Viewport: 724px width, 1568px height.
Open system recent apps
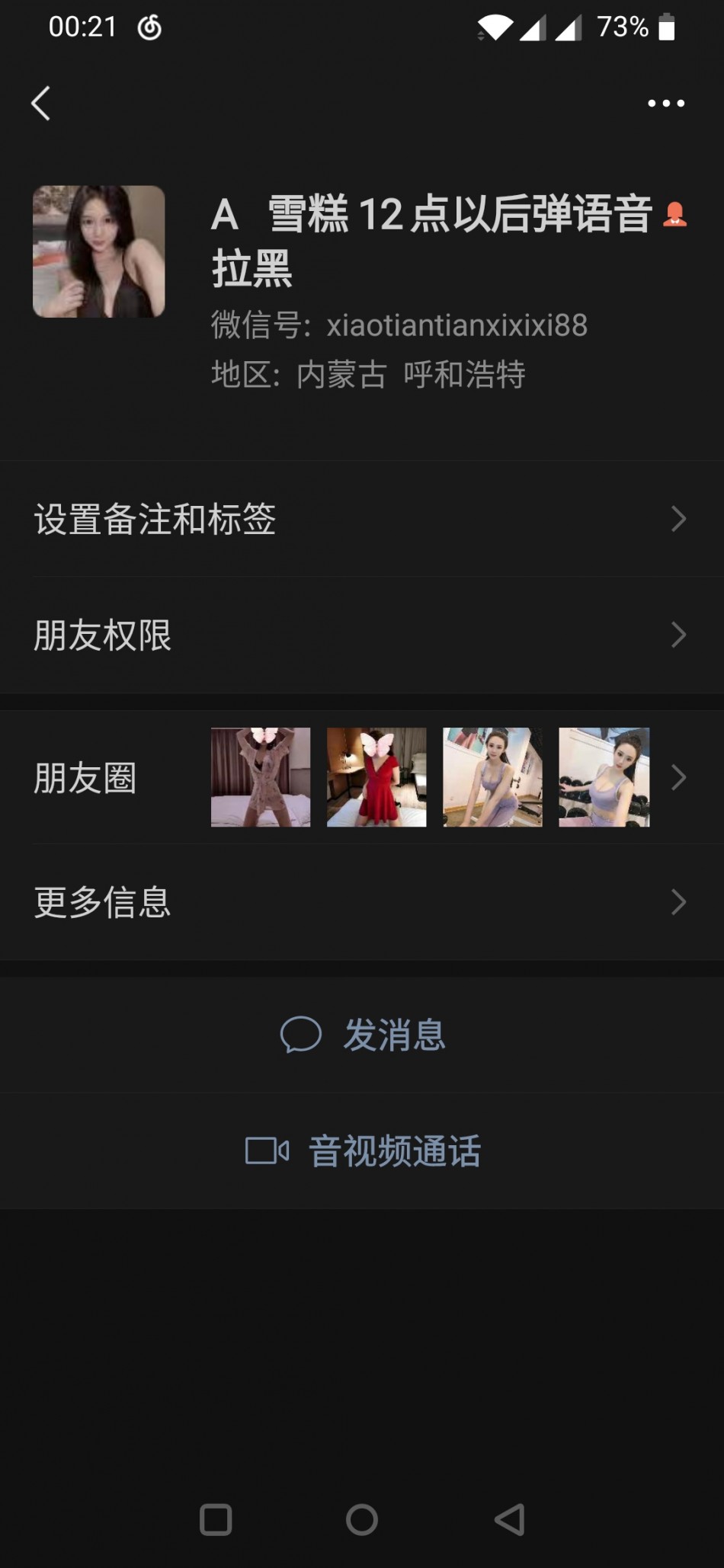[x=216, y=1519]
